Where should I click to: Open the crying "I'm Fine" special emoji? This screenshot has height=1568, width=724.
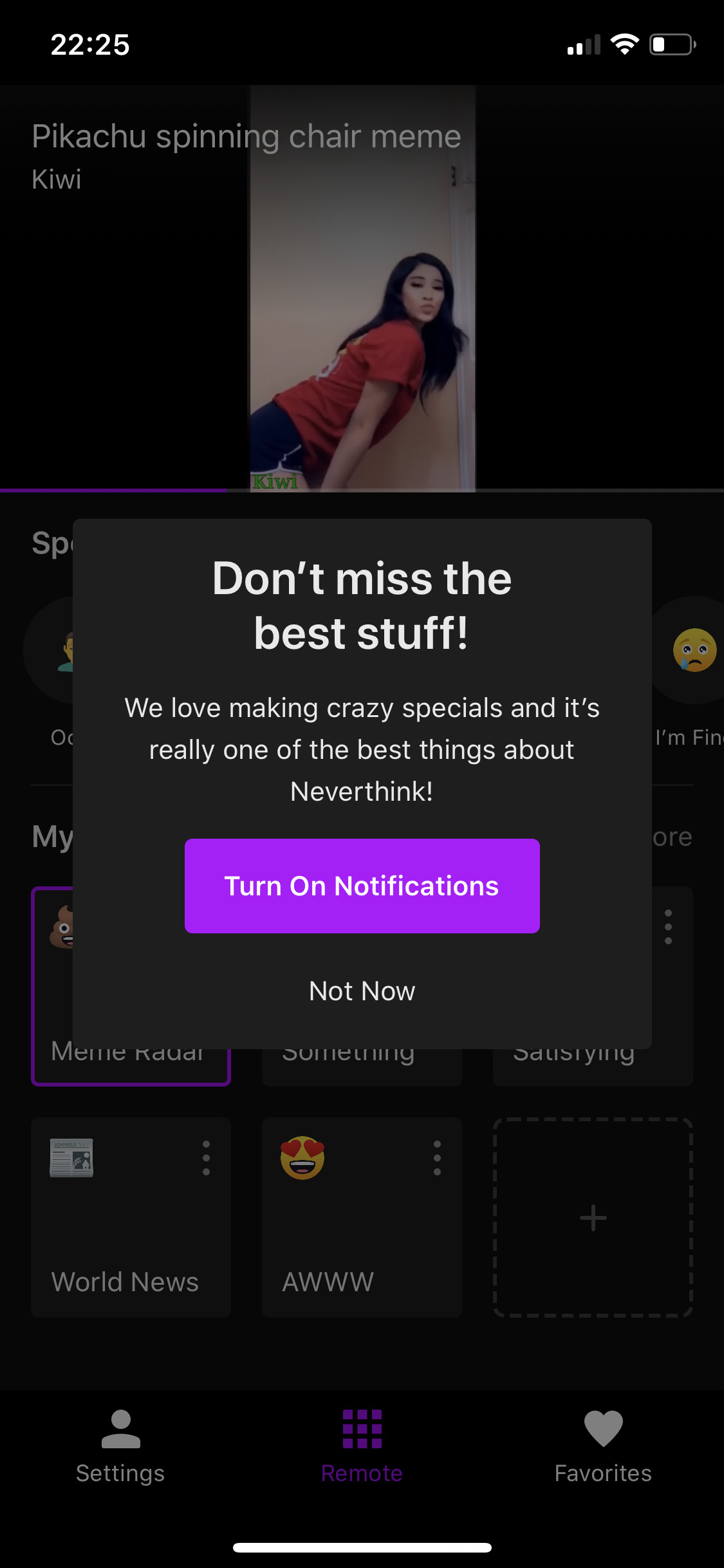coord(693,650)
